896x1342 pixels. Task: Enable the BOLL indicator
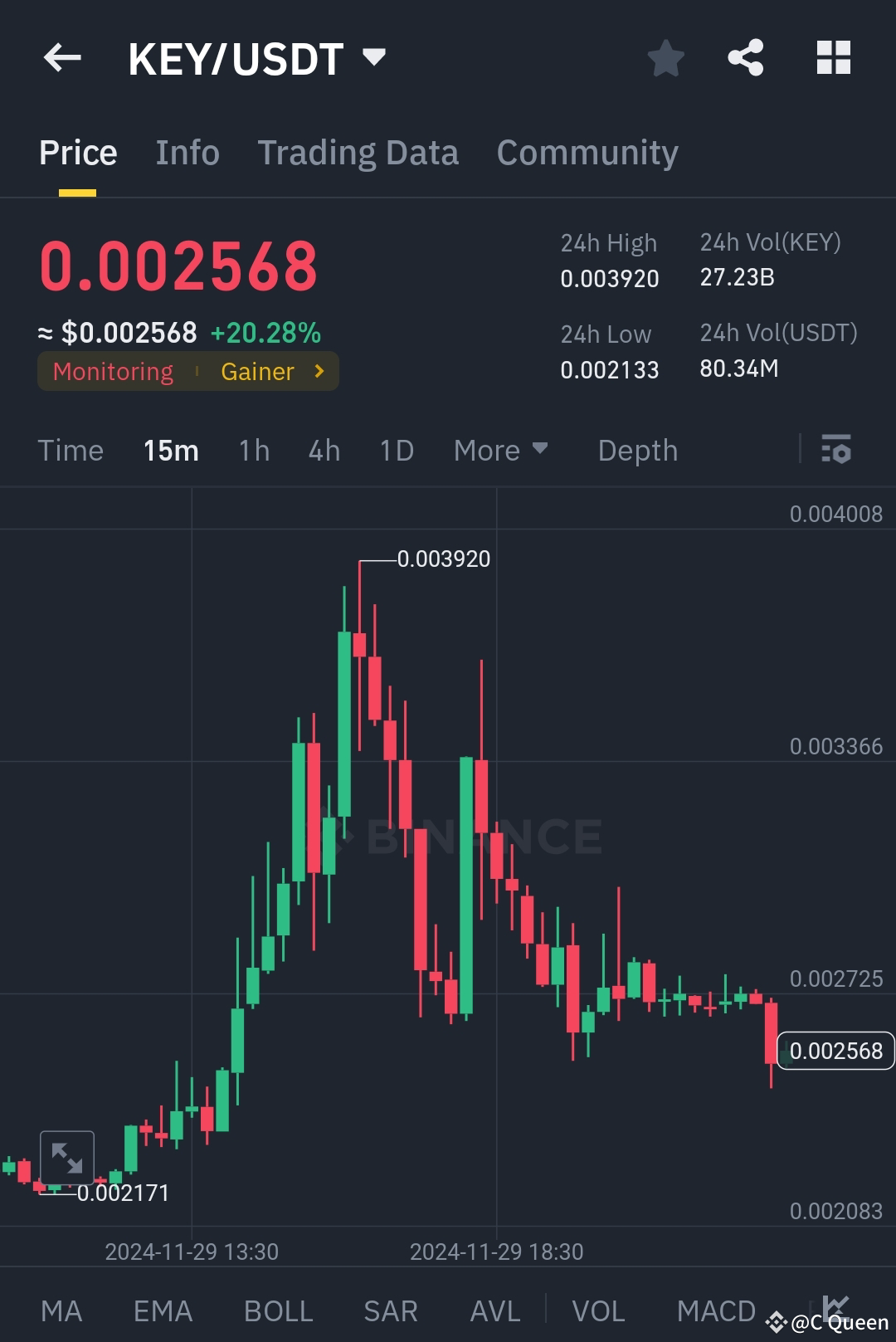click(x=278, y=1310)
